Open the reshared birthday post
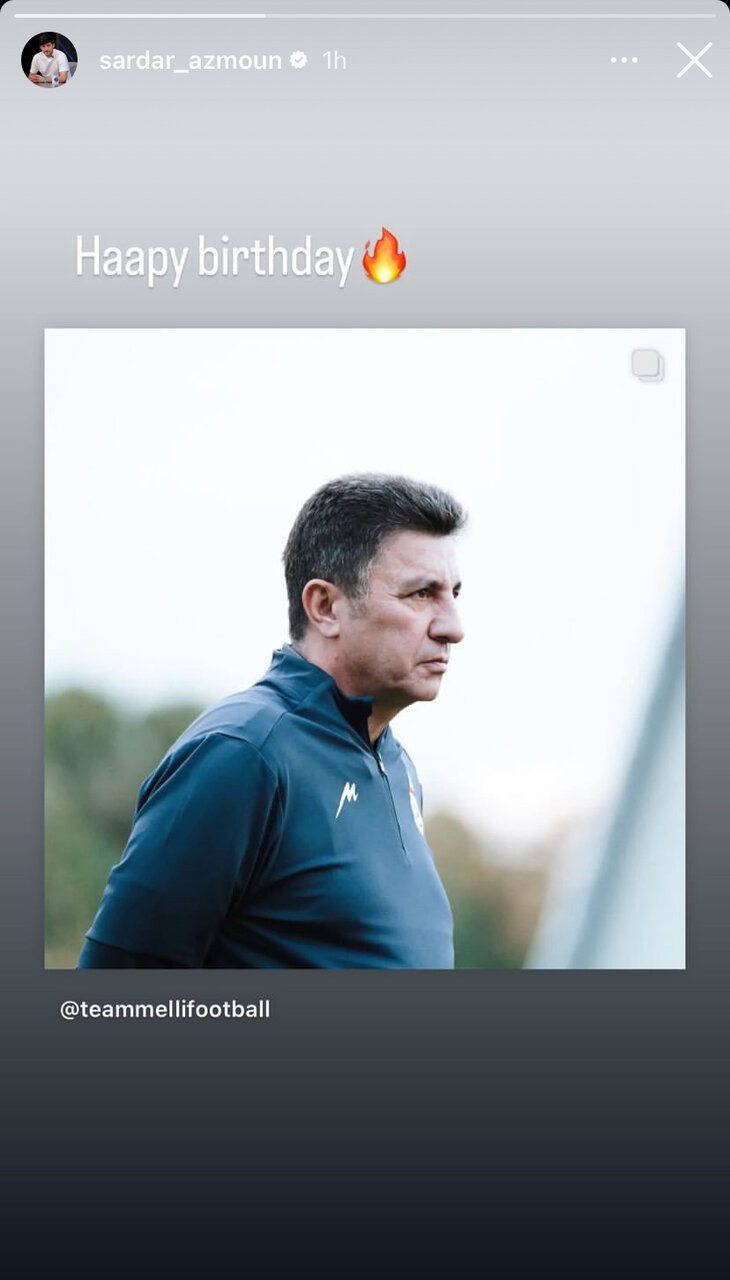Image resolution: width=730 pixels, height=1280 pixels. (365, 648)
